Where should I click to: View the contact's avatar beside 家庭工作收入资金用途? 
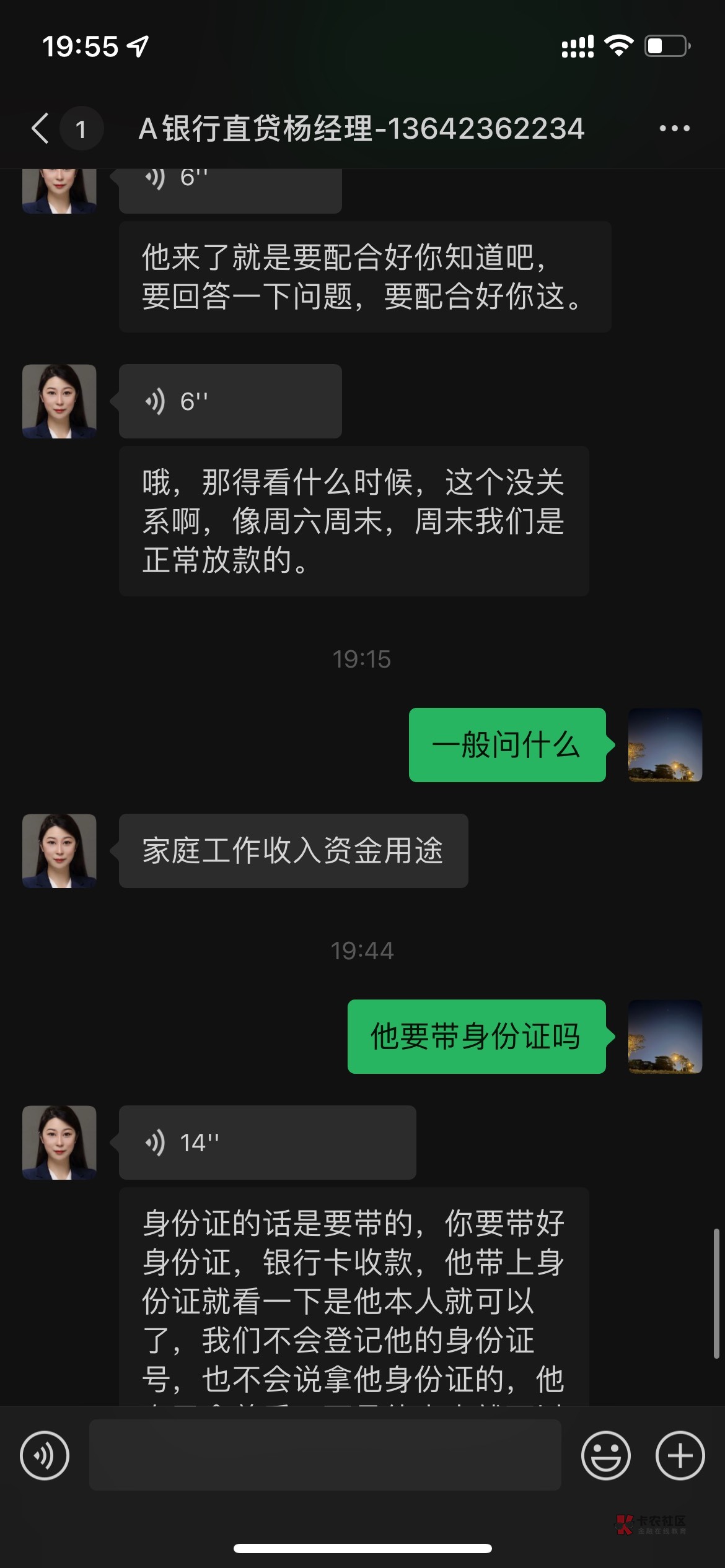pos(59,851)
